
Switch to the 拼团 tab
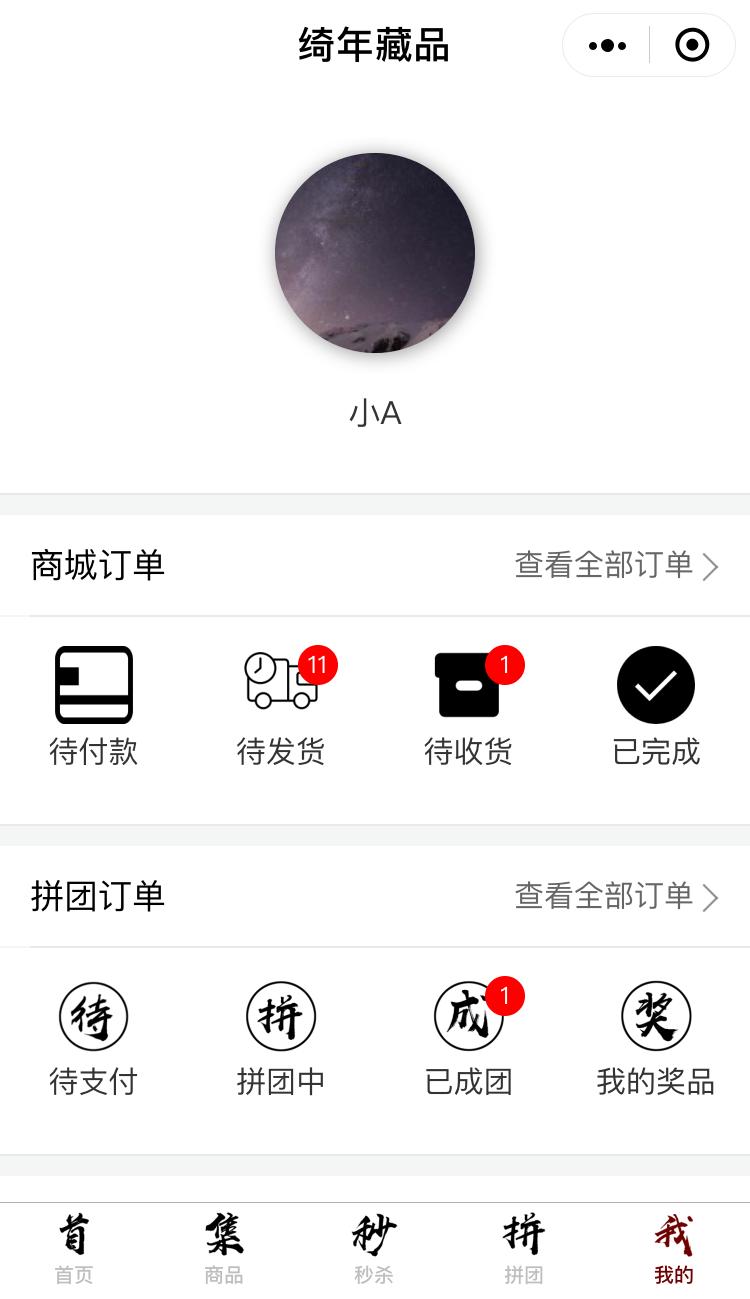point(524,1249)
